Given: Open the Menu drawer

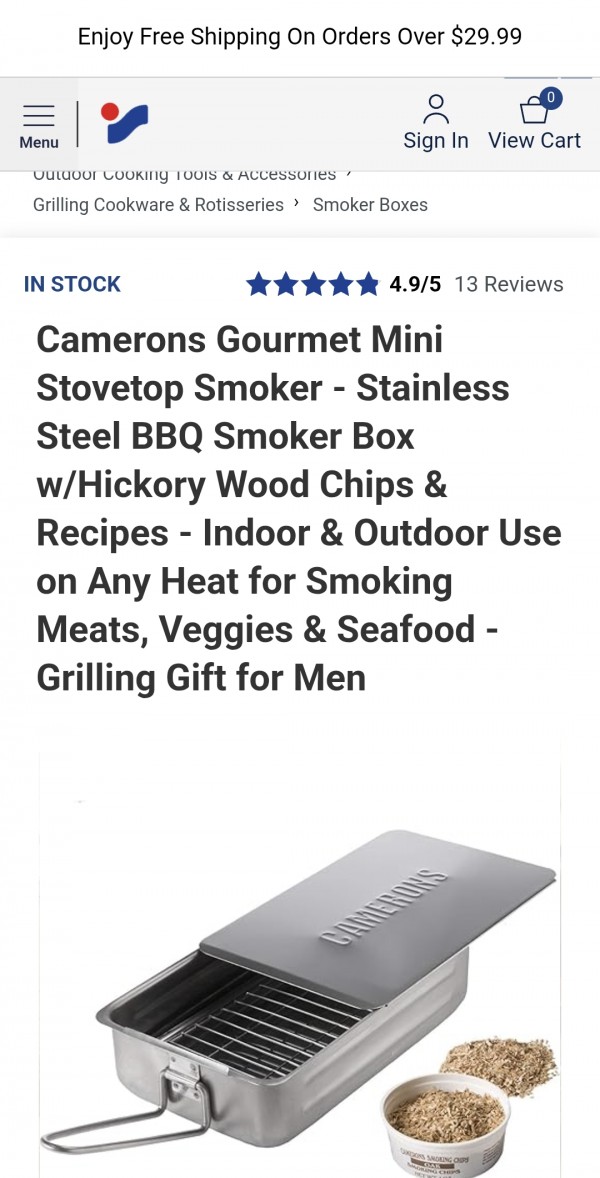Looking at the screenshot, I should 38,126.
